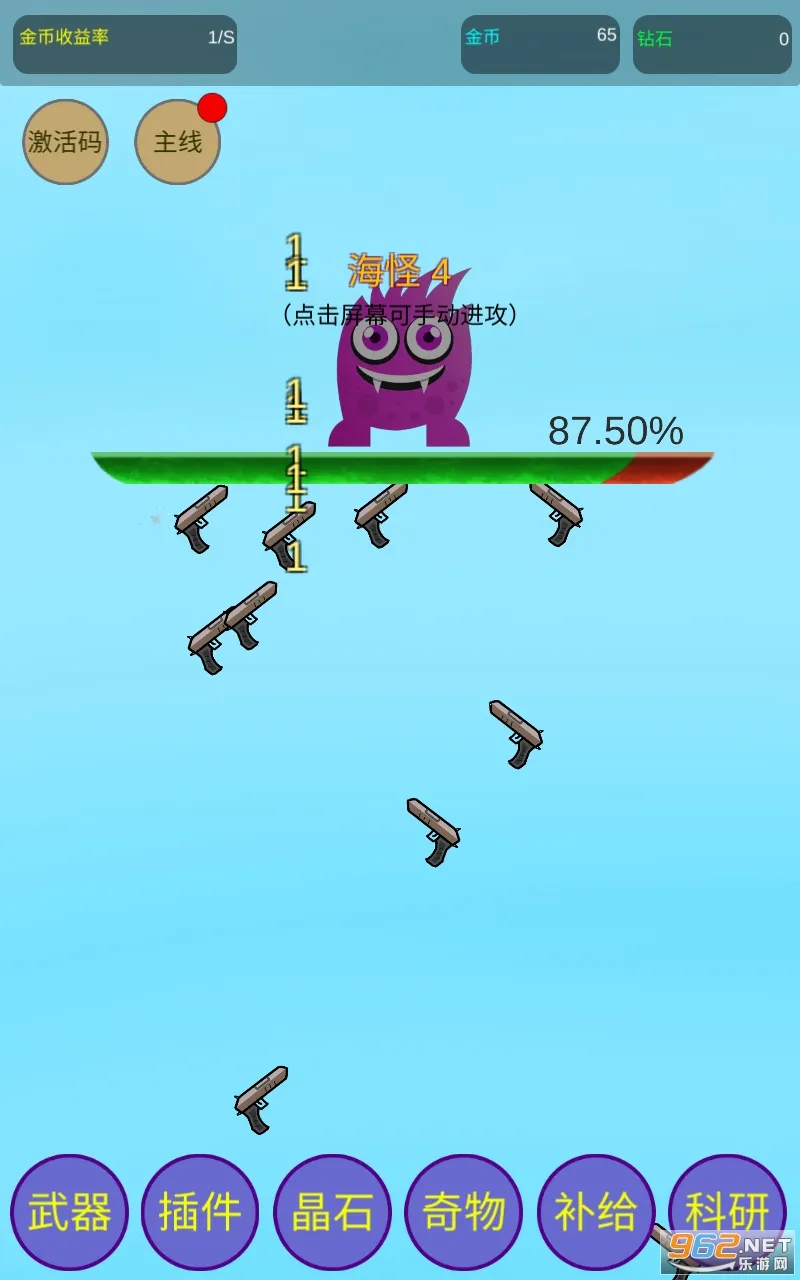Open the 激活码 activation code button
Screen dimensions: 800x1280
point(65,142)
